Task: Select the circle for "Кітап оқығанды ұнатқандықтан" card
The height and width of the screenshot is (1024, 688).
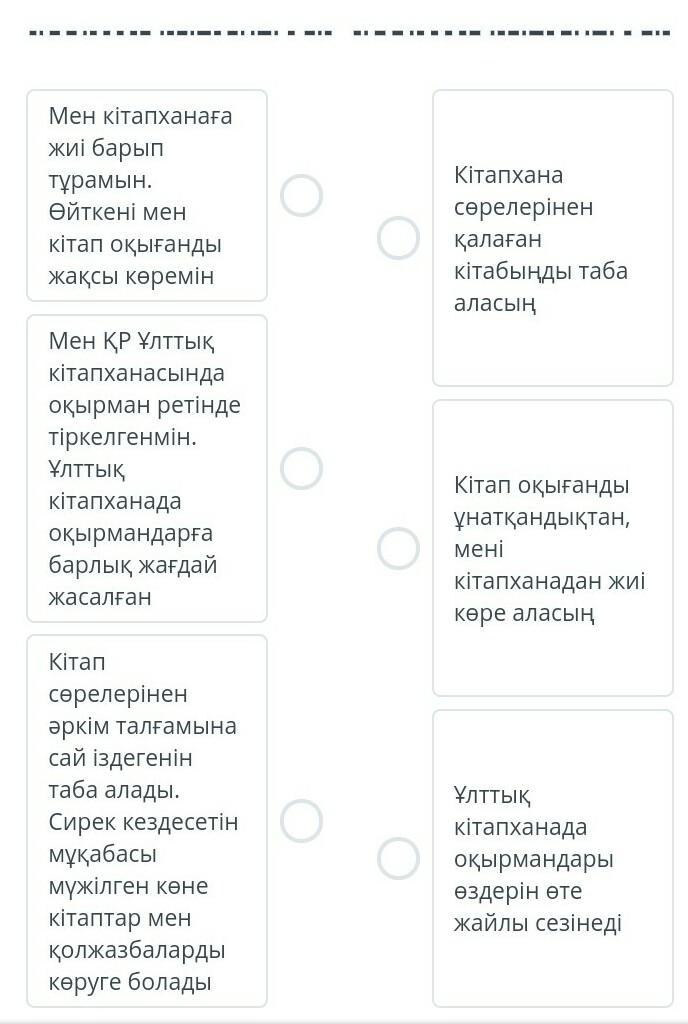Action: pos(398,548)
